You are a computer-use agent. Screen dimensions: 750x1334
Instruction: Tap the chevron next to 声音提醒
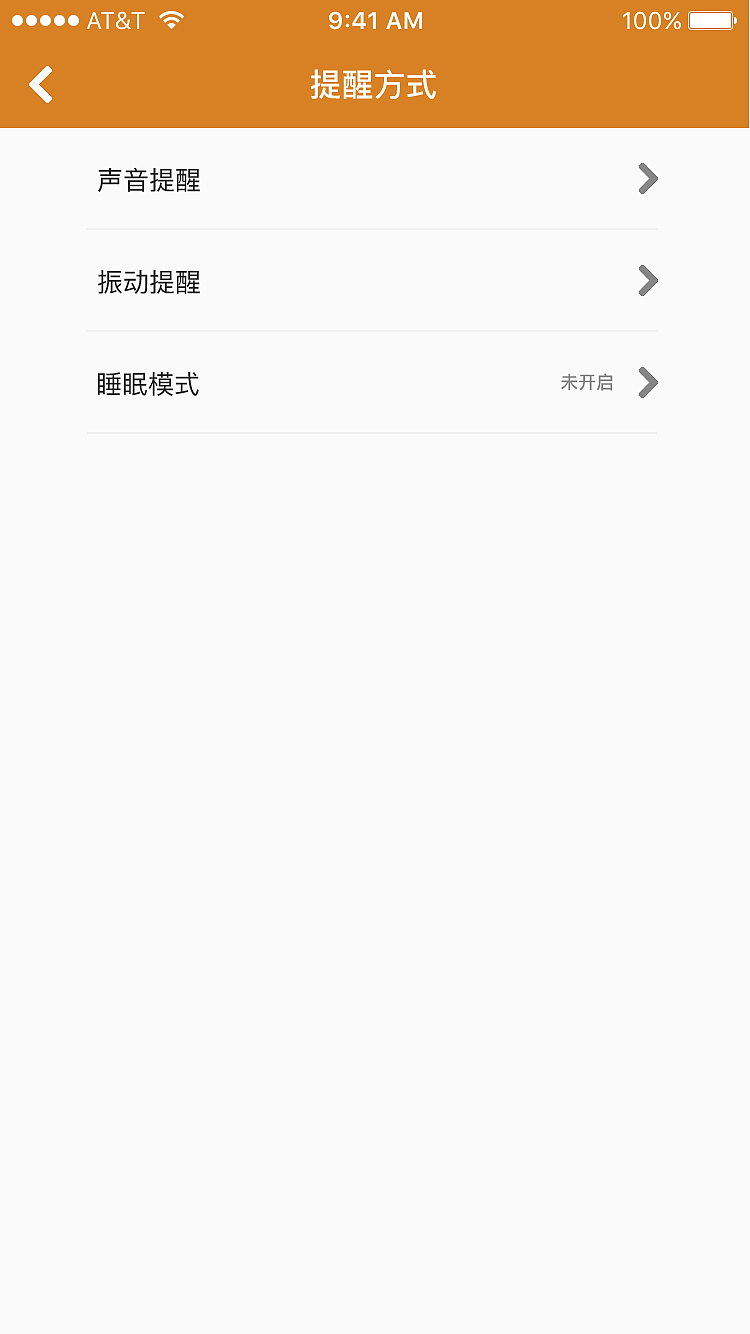pos(648,179)
